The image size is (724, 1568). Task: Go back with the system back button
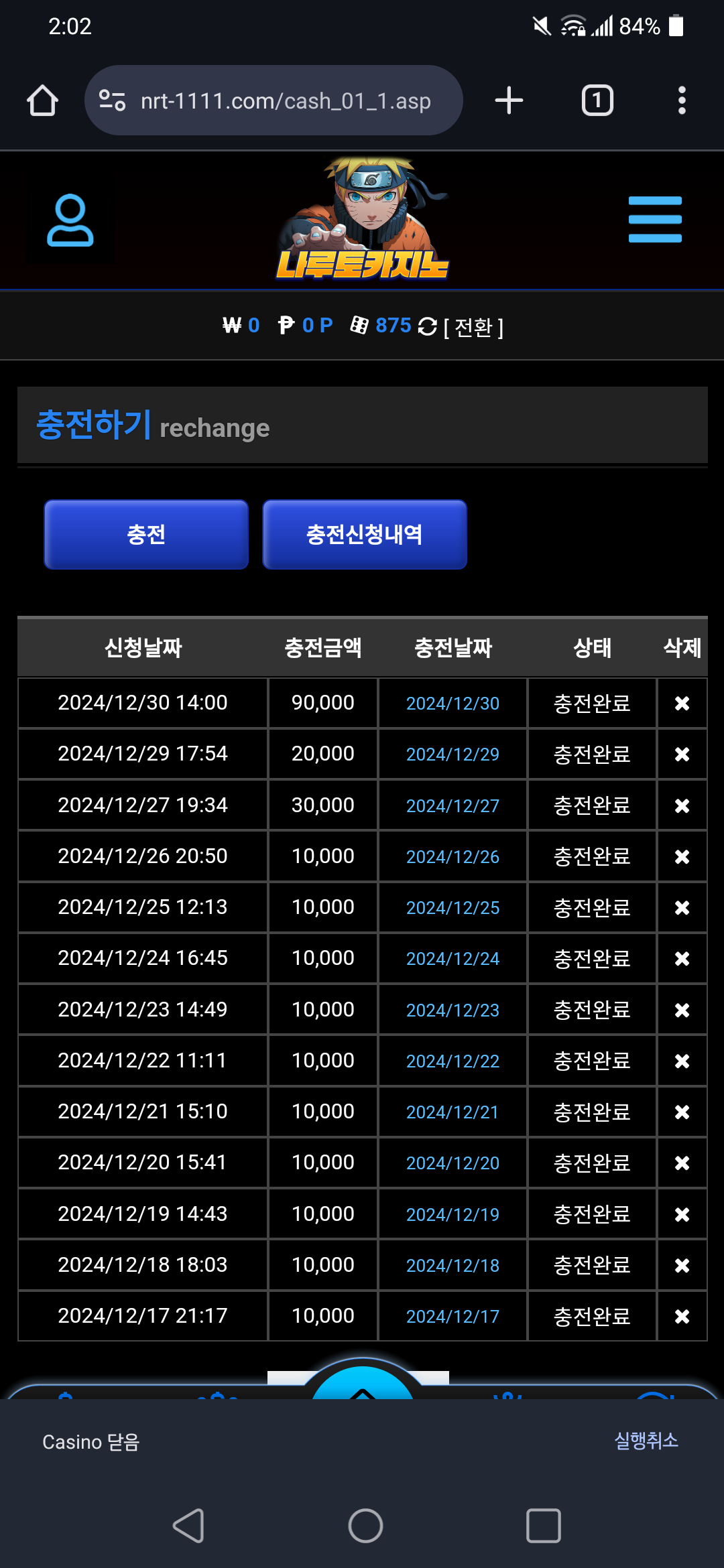tap(188, 1526)
